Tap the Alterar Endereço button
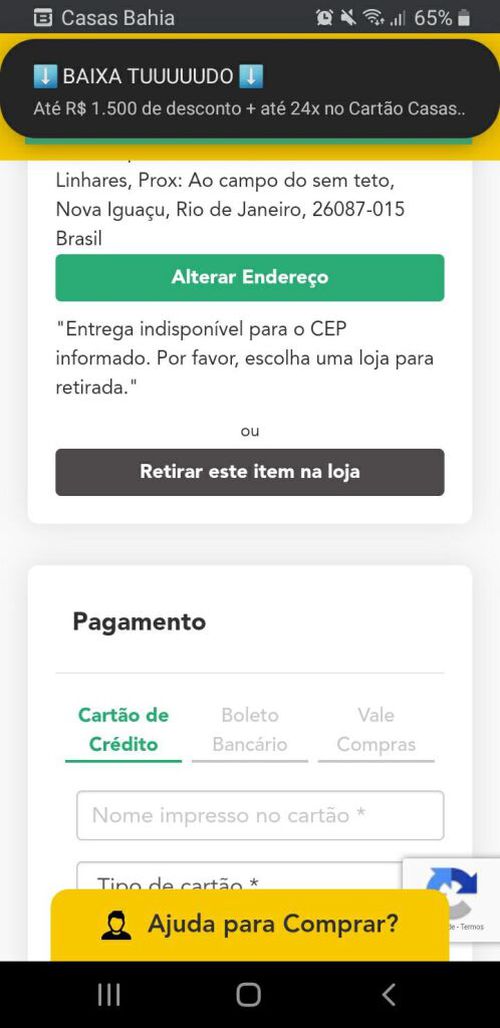 (250, 277)
